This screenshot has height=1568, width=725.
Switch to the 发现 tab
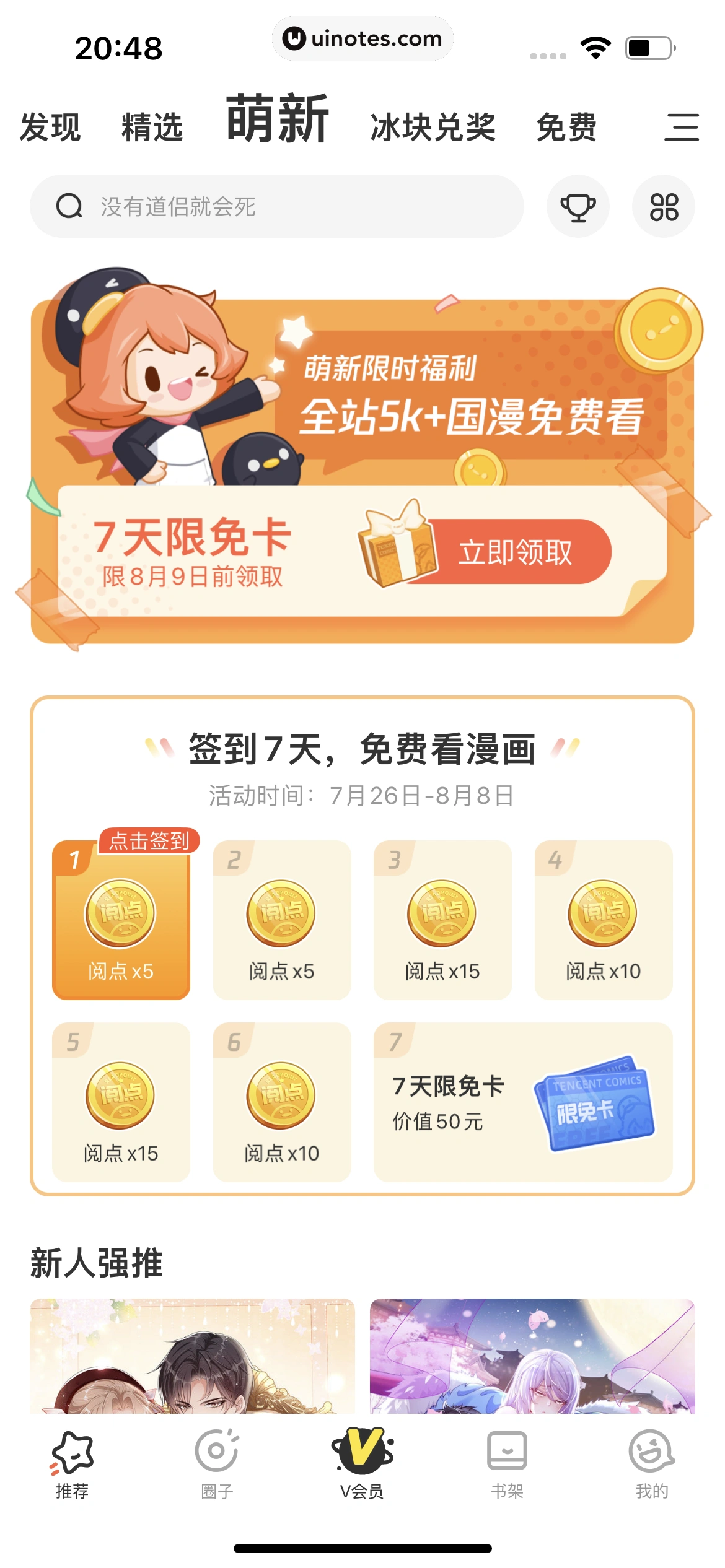tap(50, 126)
